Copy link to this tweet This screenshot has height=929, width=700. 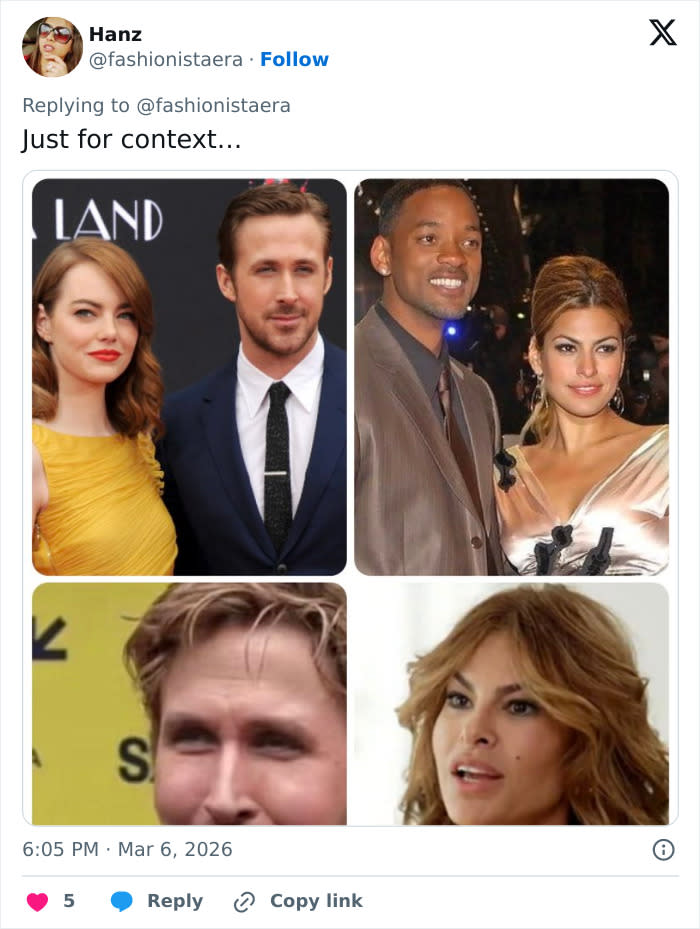coord(298,901)
